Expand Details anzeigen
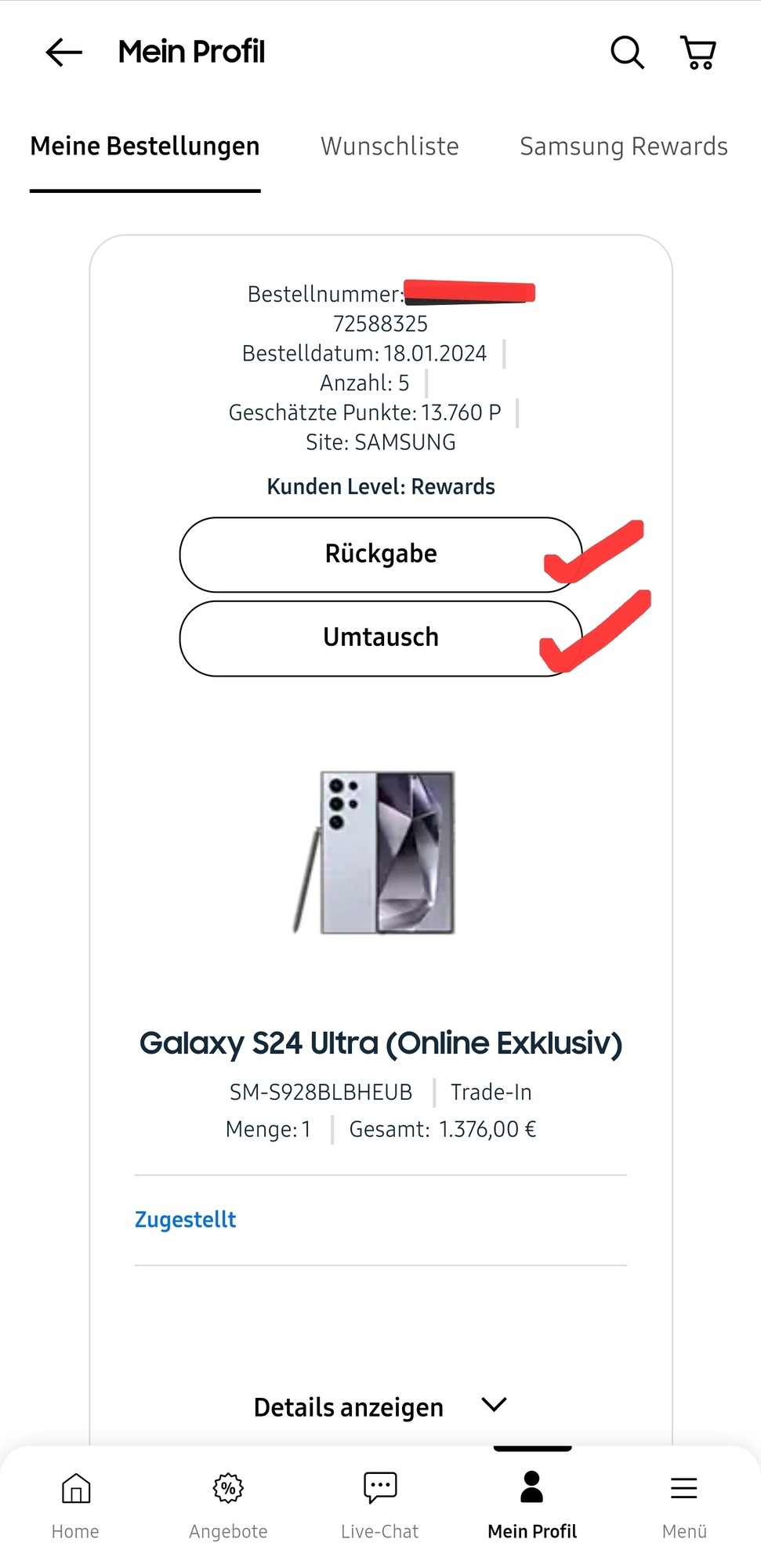Screen dimensions: 761x1568 pyautogui.click(x=381, y=1407)
